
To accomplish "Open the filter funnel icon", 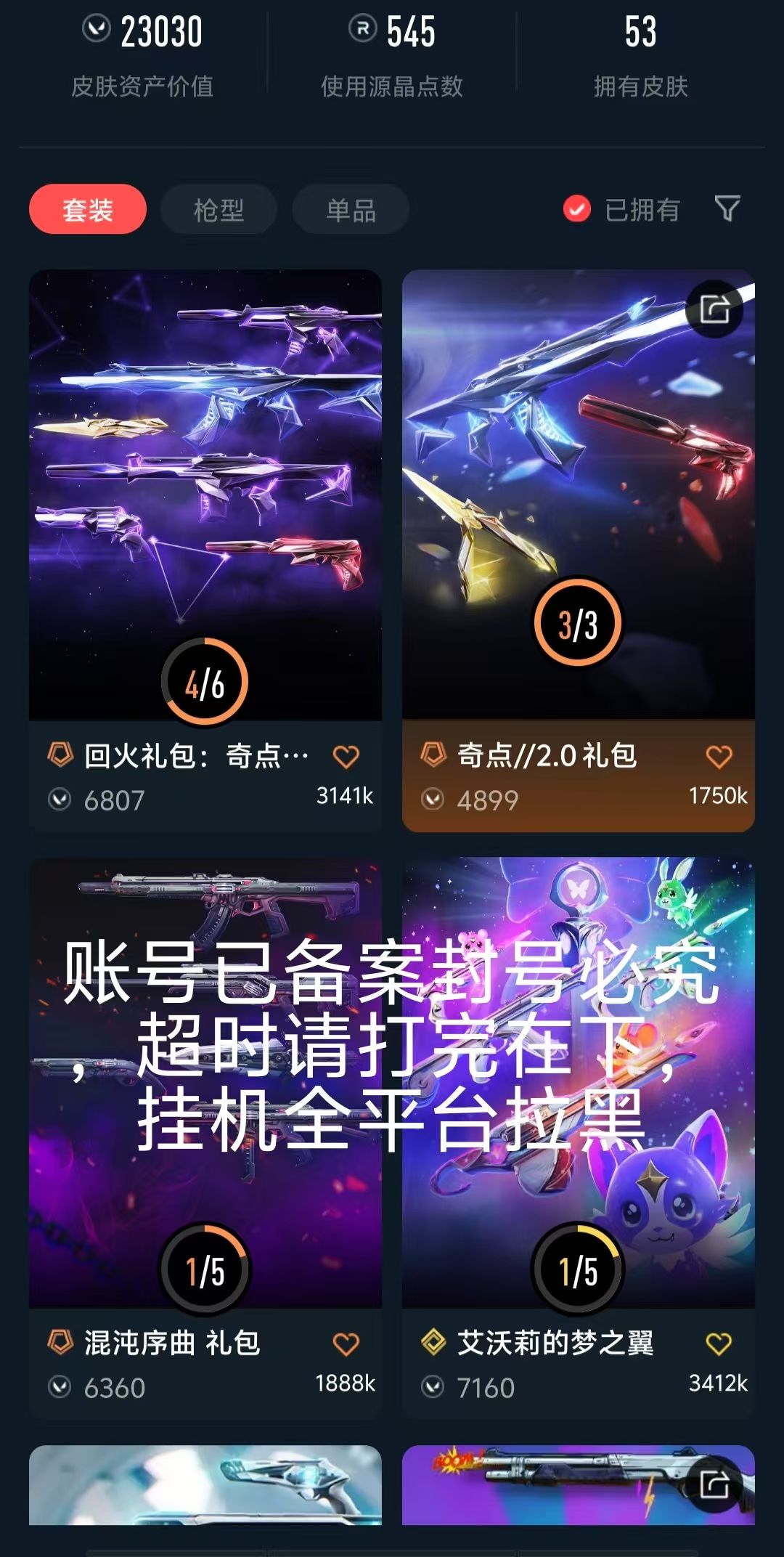I will [x=727, y=209].
